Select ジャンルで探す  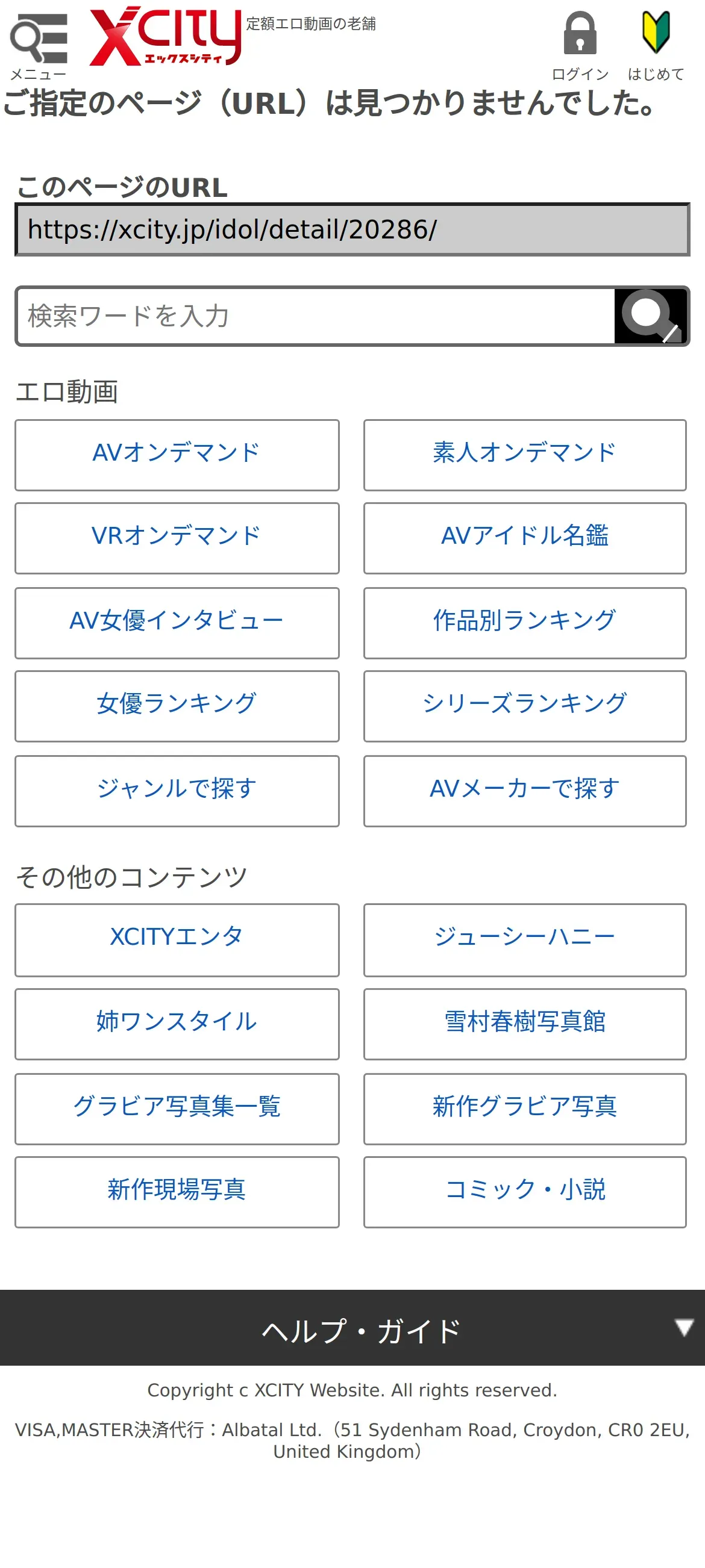(x=177, y=791)
